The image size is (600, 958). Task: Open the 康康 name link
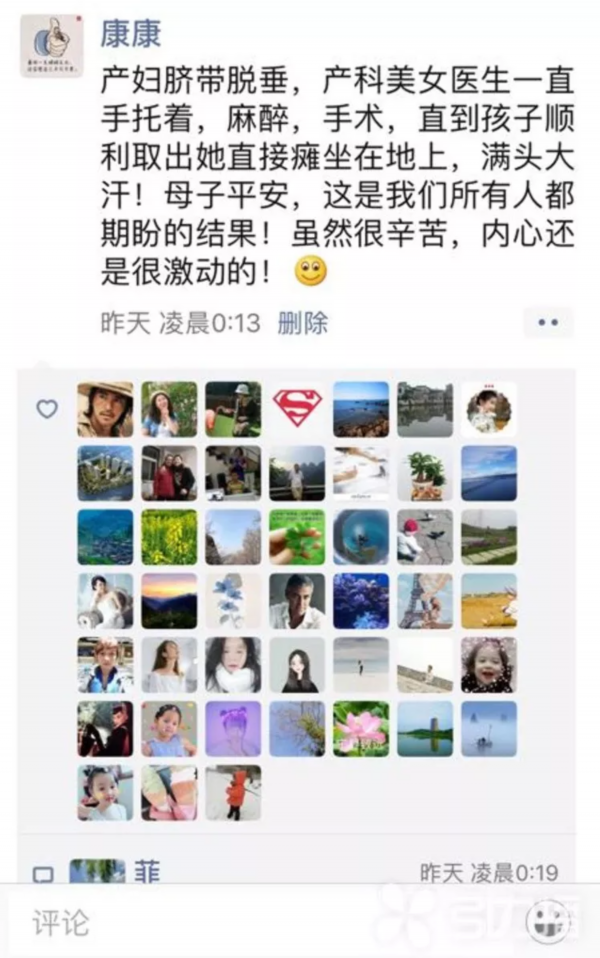pos(131,33)
